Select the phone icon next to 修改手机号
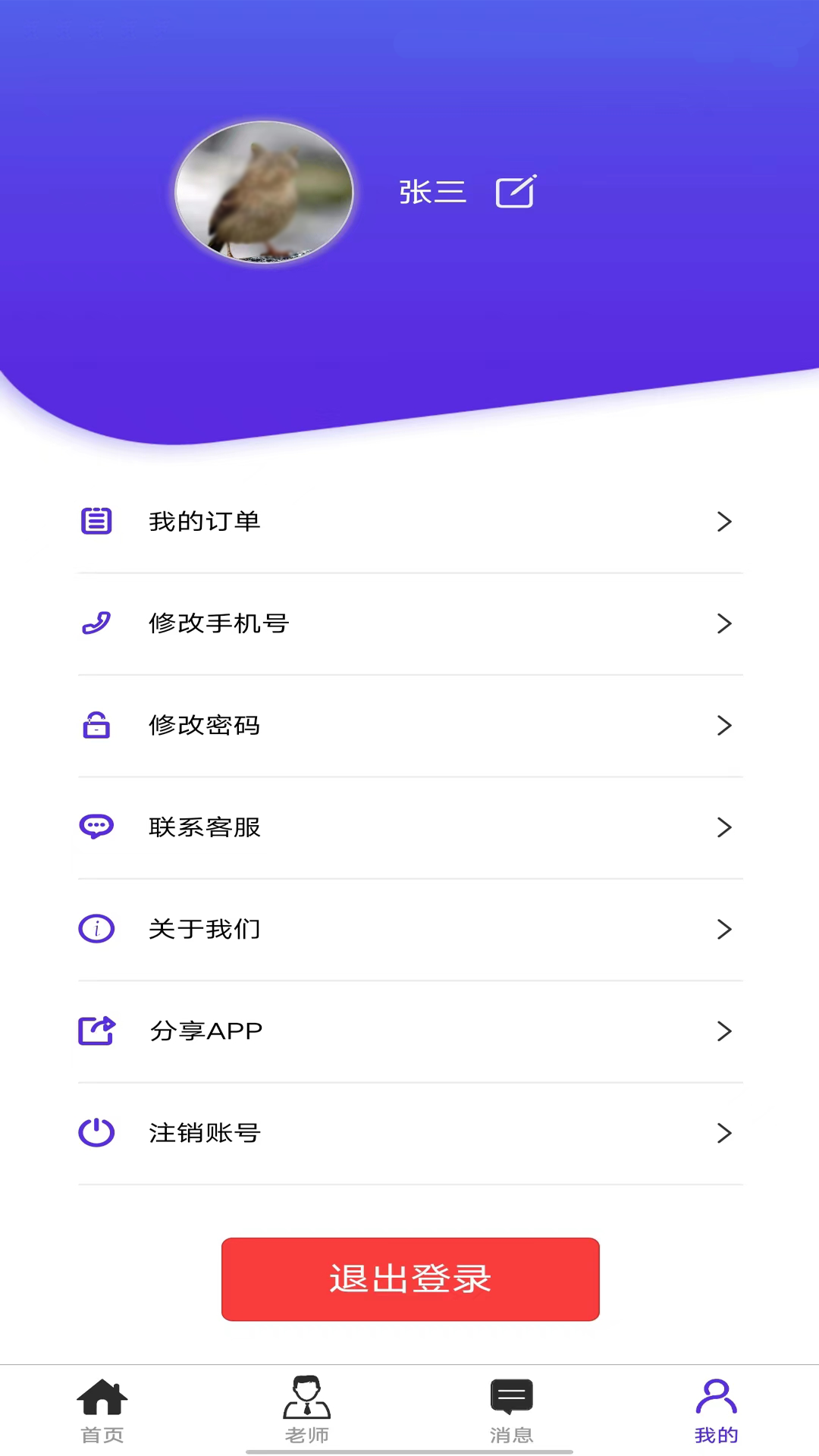Image resolution: width=819 pixels, height=1456 pixels. (96, 623)
